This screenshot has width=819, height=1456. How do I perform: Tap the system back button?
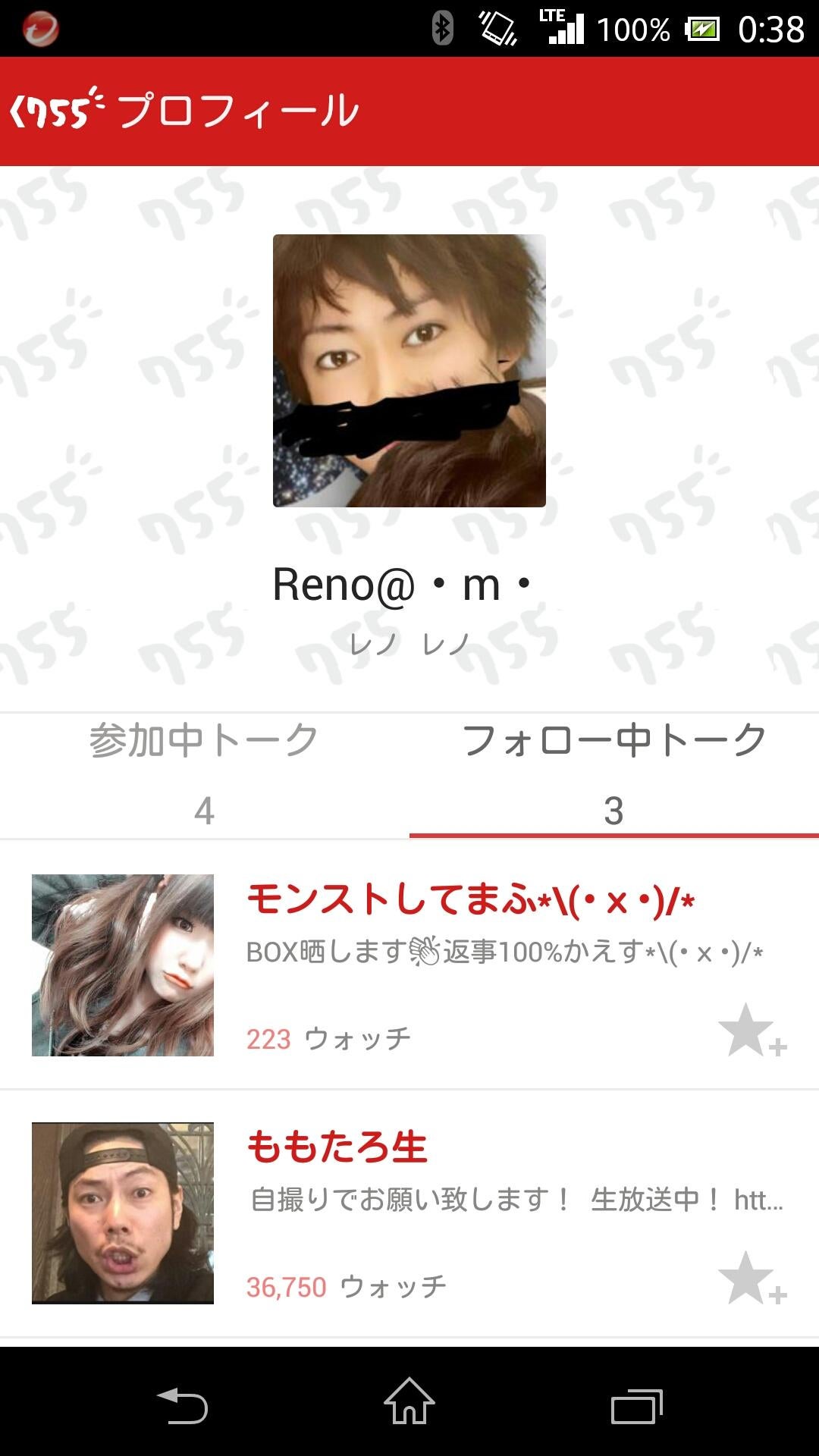pyautogui.click(x=182, y=1405)
